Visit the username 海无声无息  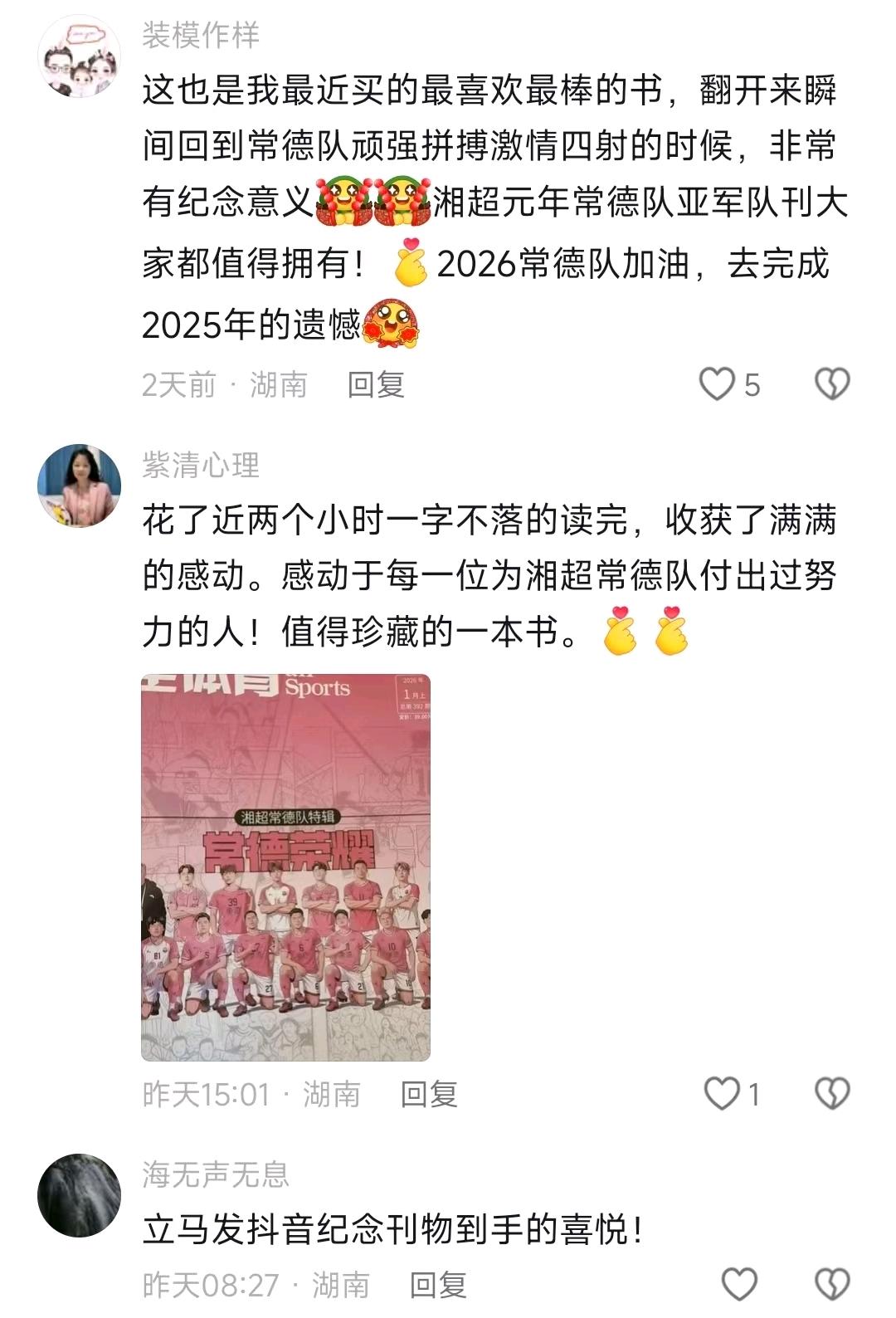[x=216, y=1174]
